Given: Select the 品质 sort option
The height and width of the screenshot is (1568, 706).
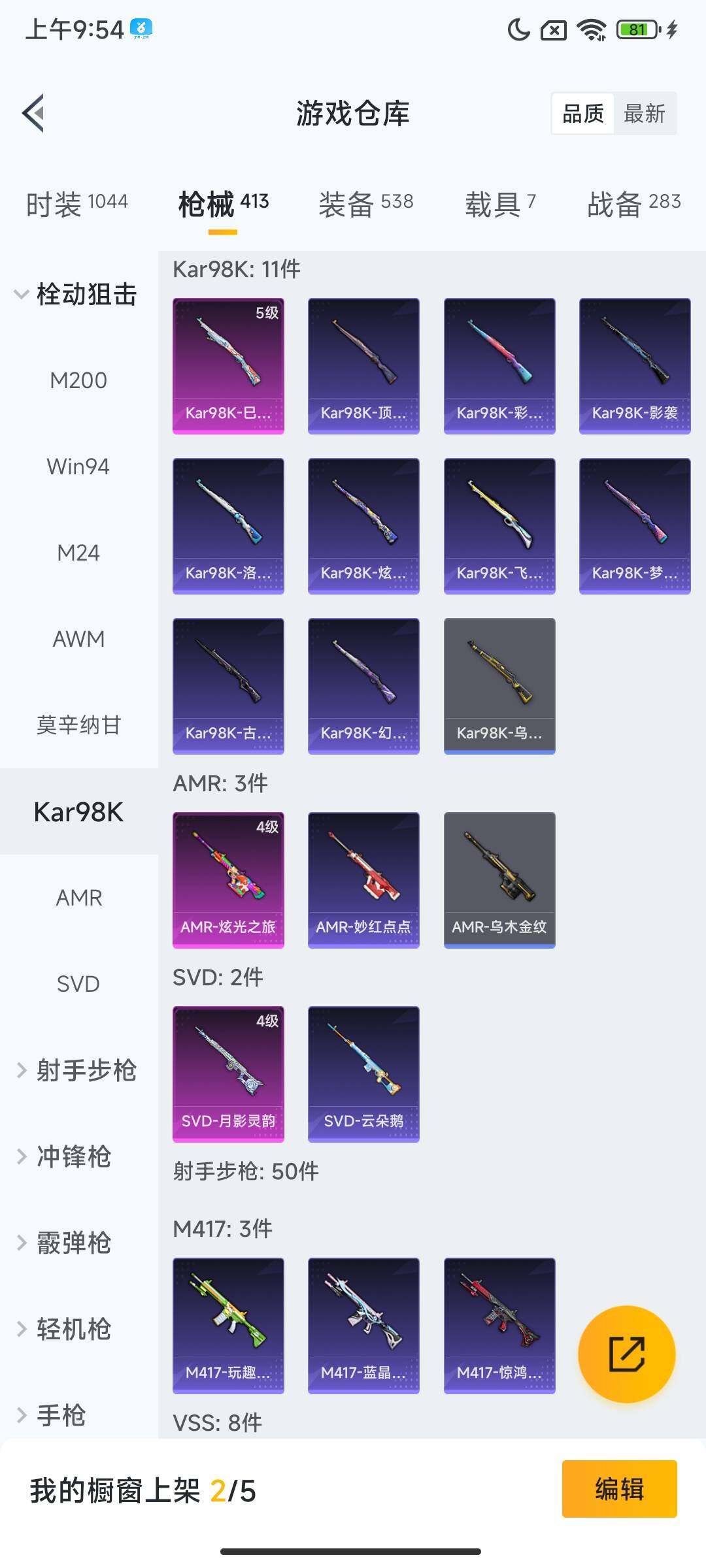Looking at the screenshot, I should [582, 114].
